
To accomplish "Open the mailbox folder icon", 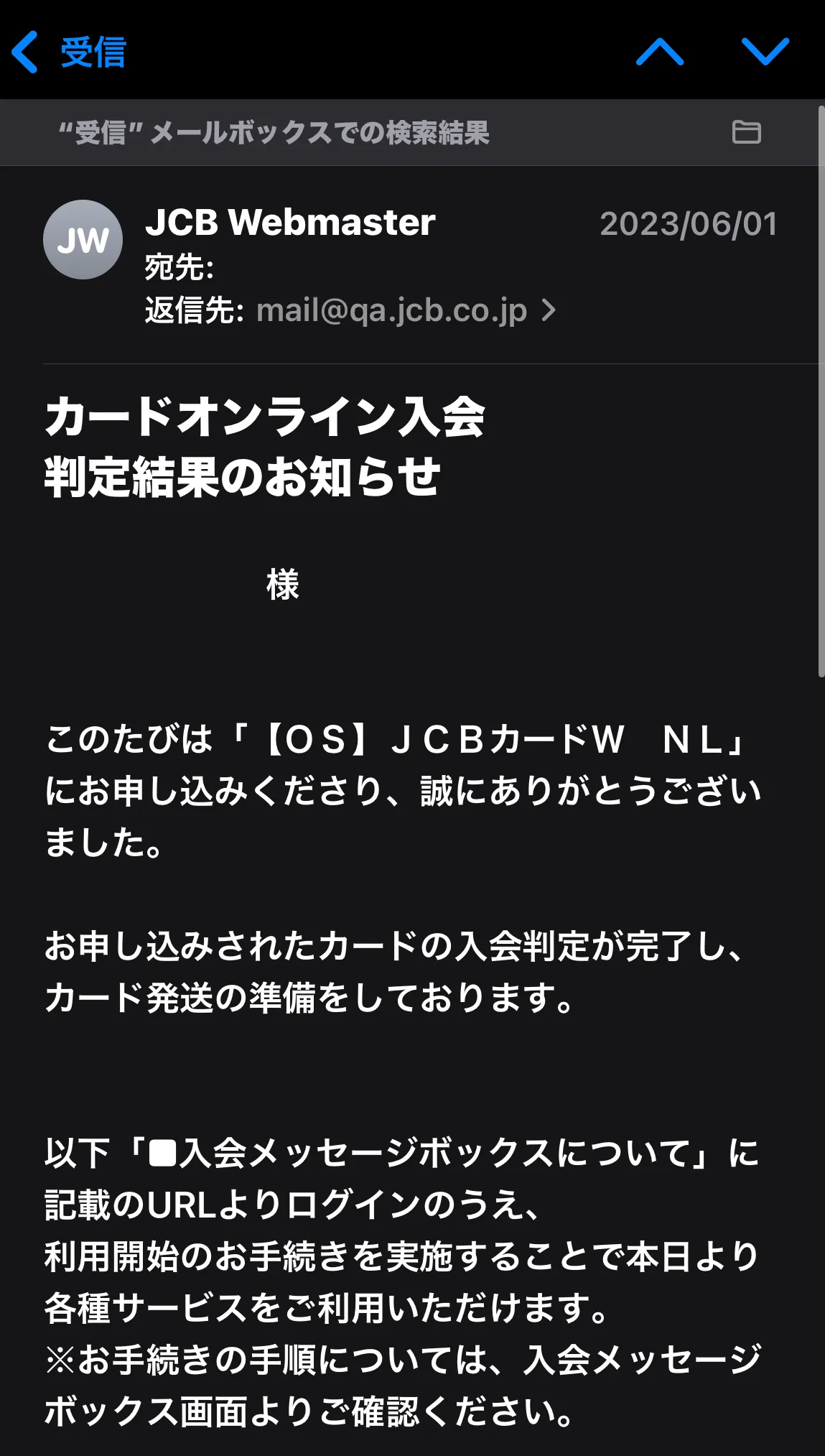I will click(746, 132).
